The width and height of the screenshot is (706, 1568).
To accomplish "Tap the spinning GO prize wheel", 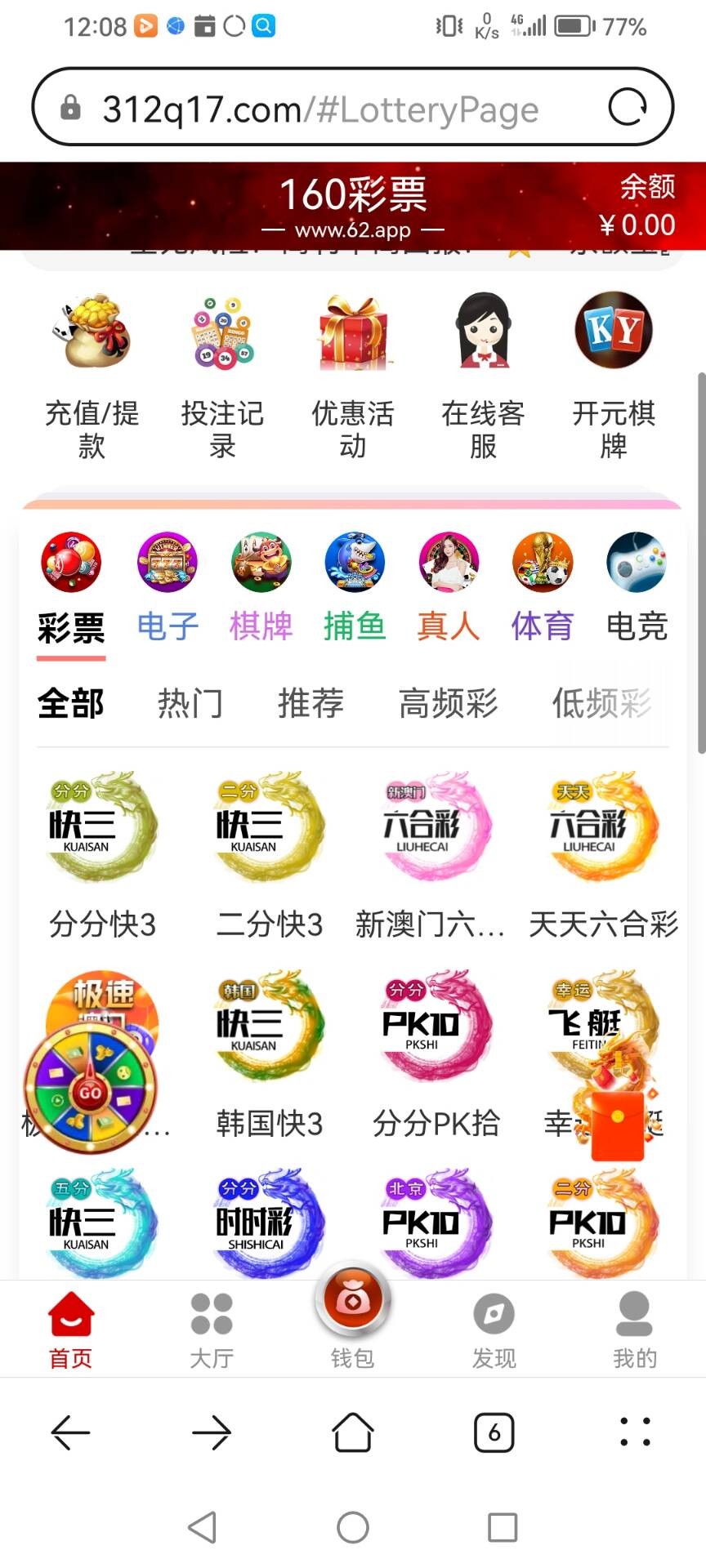I will click(x=90, y=1090).
